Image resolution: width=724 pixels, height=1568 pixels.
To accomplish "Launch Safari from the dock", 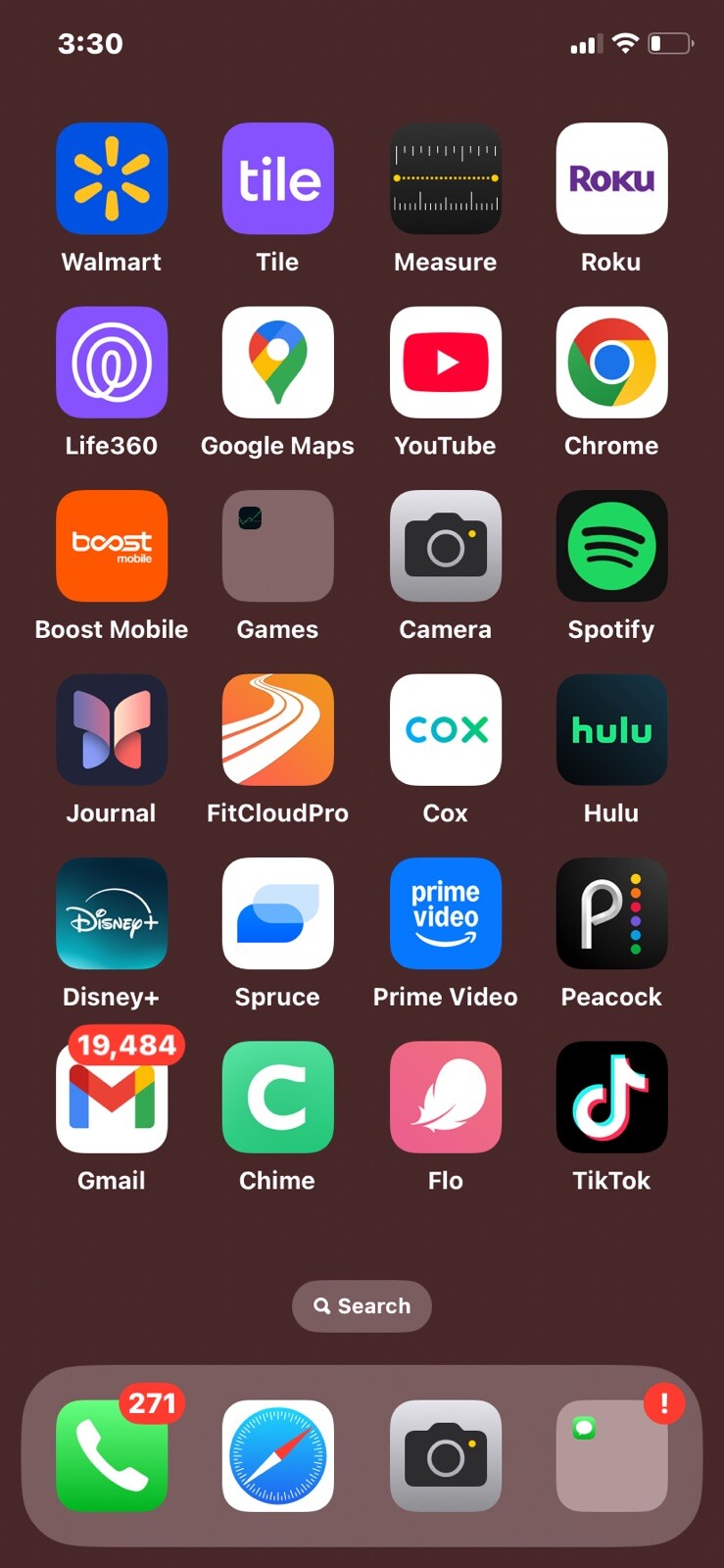I will [x=278, y=1455].
